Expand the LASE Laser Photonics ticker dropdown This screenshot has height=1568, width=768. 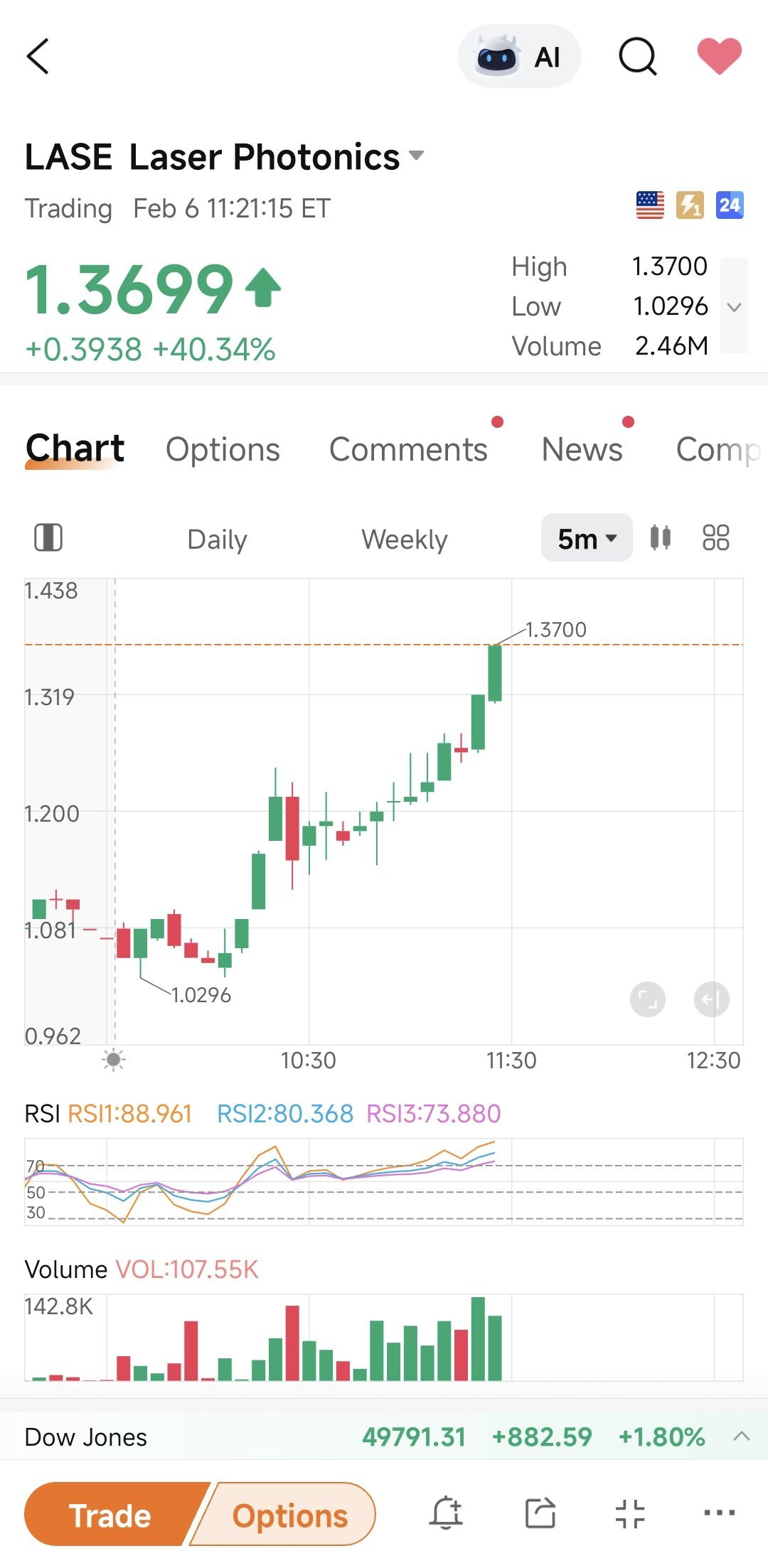pyautogui.click(x=417, y=156)
